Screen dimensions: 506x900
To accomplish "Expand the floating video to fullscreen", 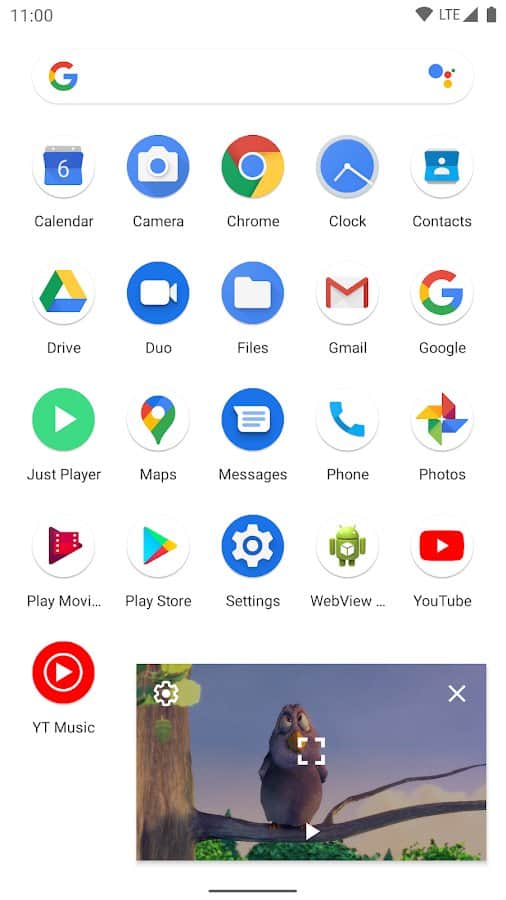I will [311, 751].
